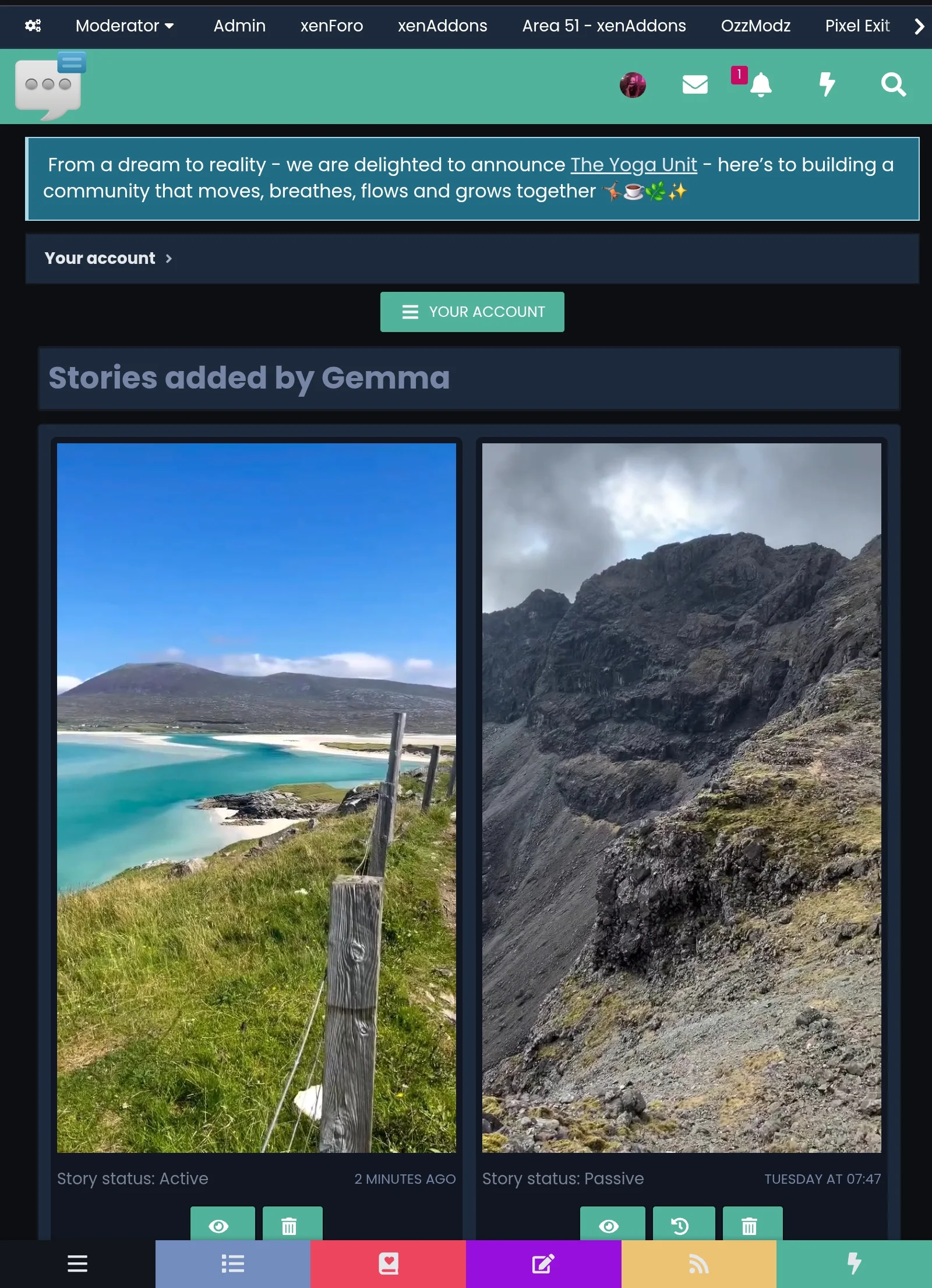Viewport: 932px width, 1288px height.
Task: Go to the xenAddons link
Action: click(442, 26)
